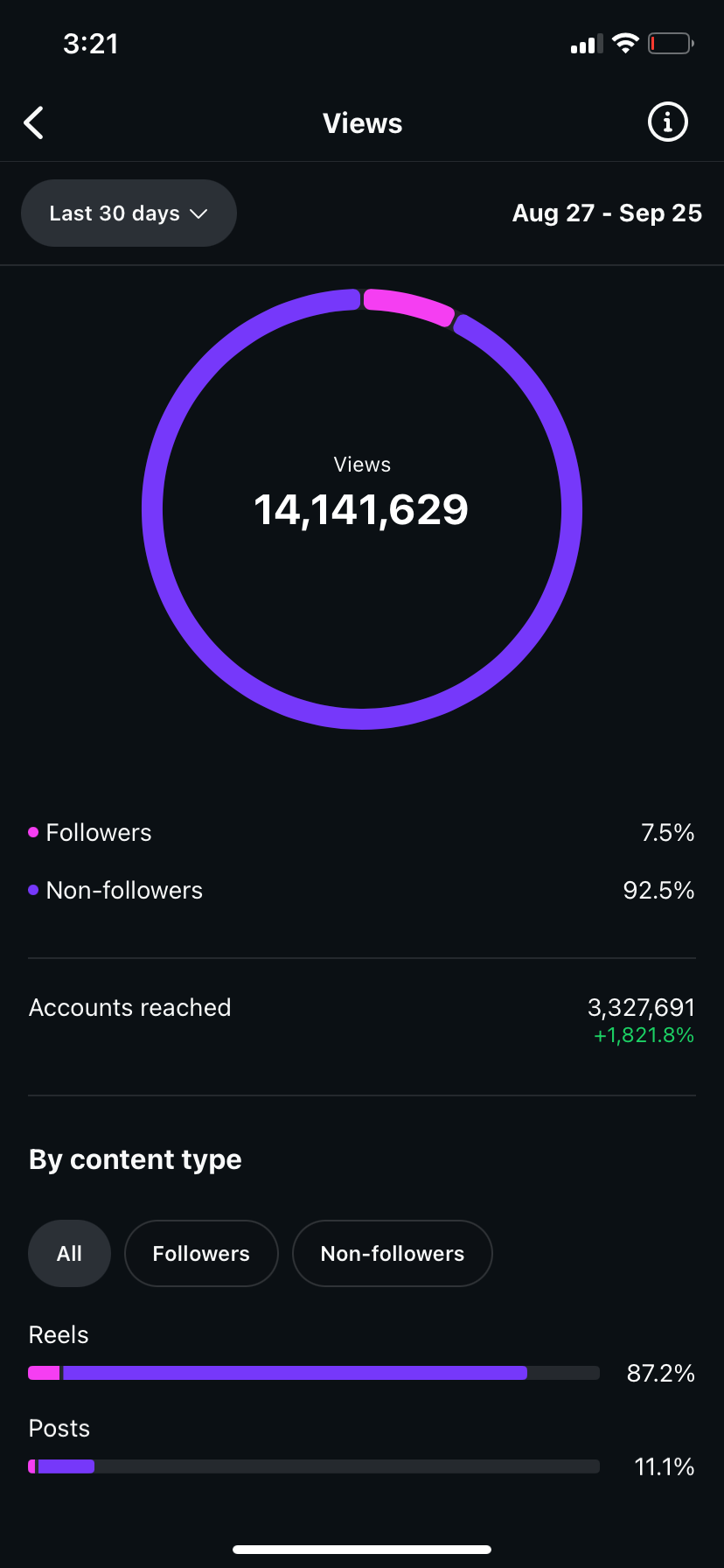Tap the purple Non-followers legend dot
Image resolution: width=724 pixels, height=1568 pixels.
33,890
